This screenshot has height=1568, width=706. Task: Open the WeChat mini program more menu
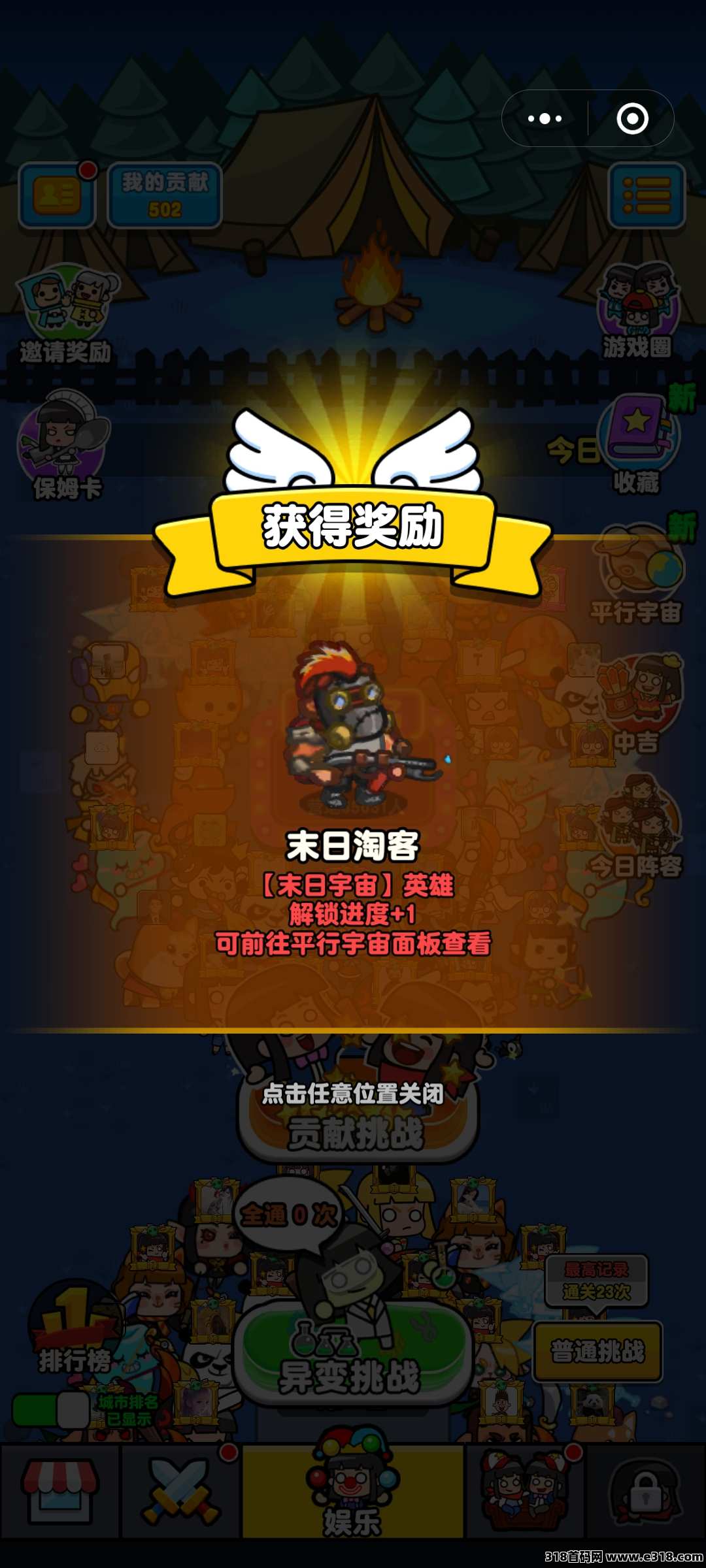545,119
